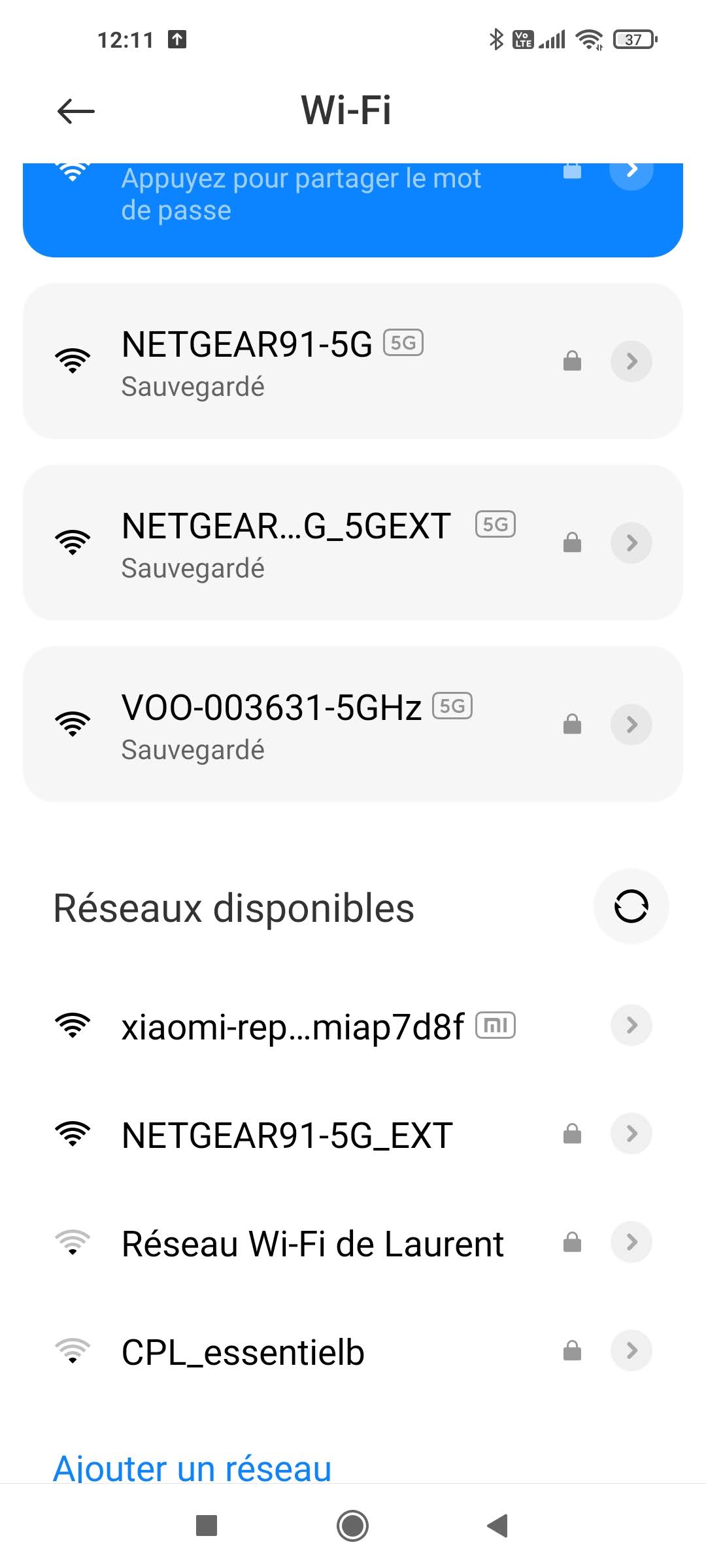Viewport: 706px width, 1568px height.
Task: Tap the Ajouter un réseau link
Action: pyautogui.click(x=192, y=1467)
